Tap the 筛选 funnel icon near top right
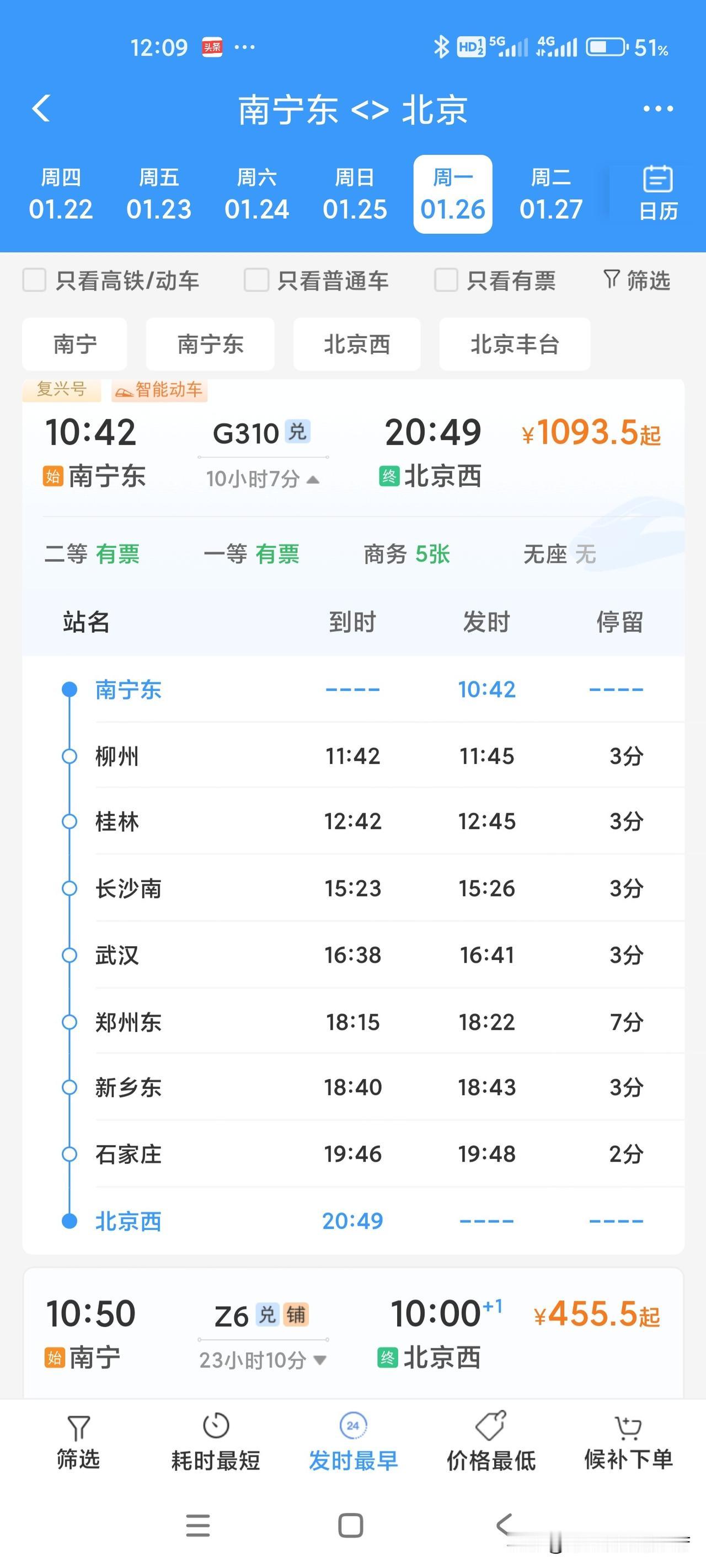 pyautogui.click(x=637, y=281)
